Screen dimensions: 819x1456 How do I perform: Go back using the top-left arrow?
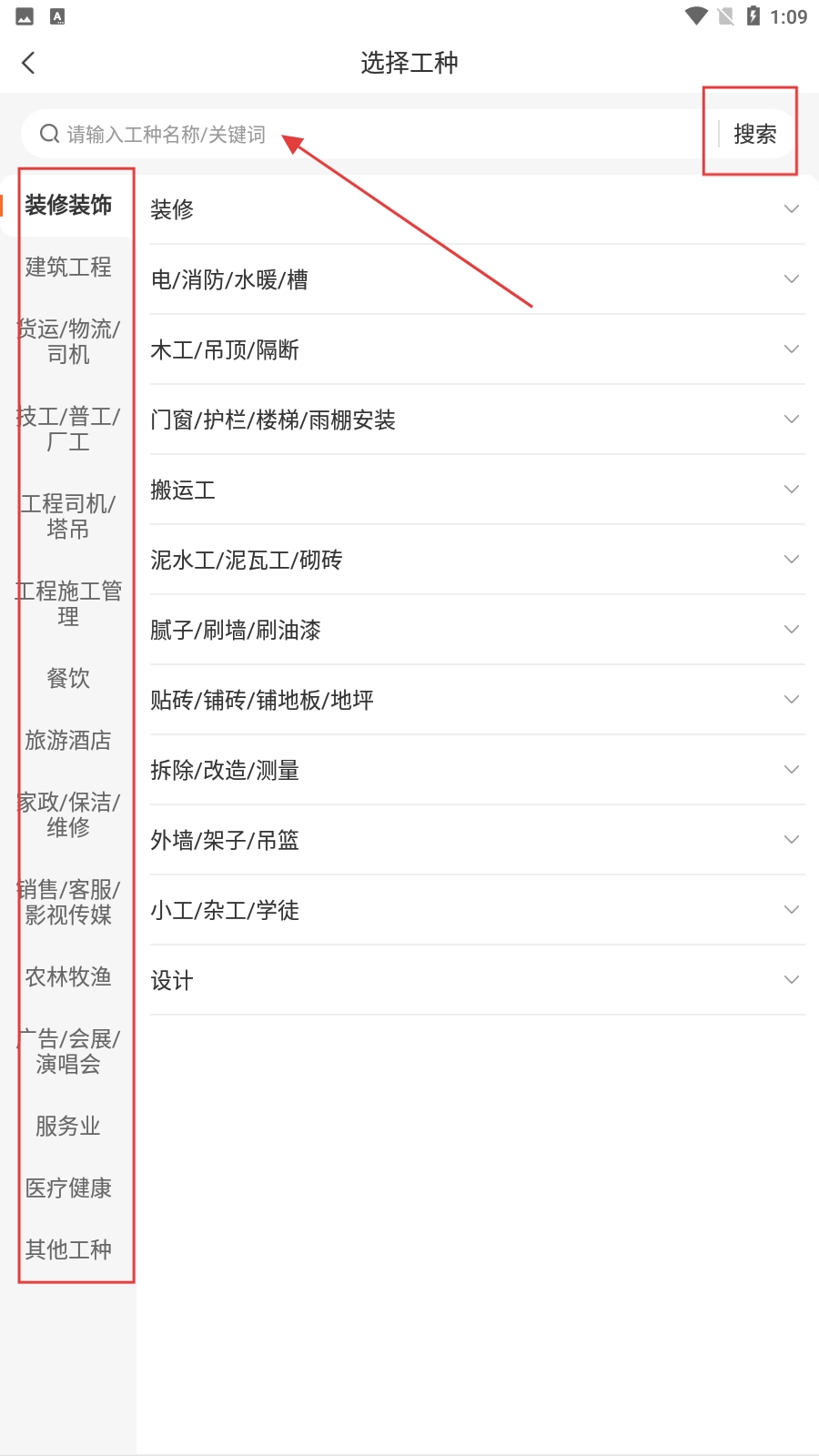28,63
